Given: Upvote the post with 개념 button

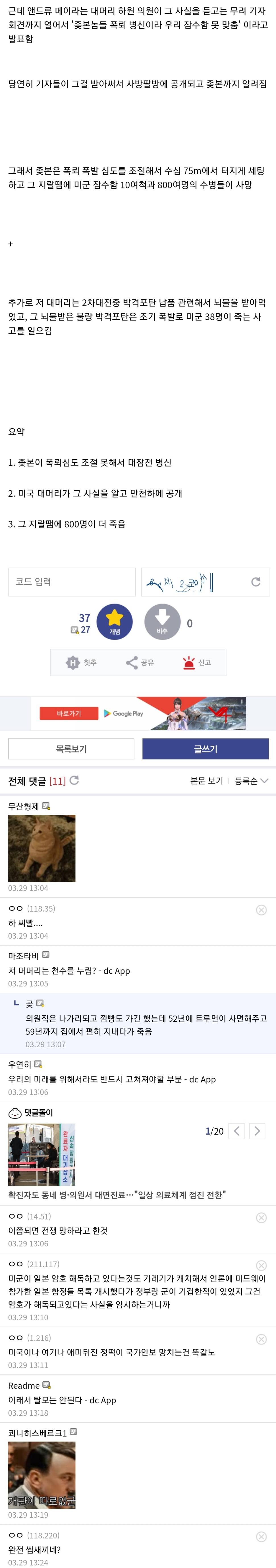Looking at the screenshot, I should click(115, 622).
